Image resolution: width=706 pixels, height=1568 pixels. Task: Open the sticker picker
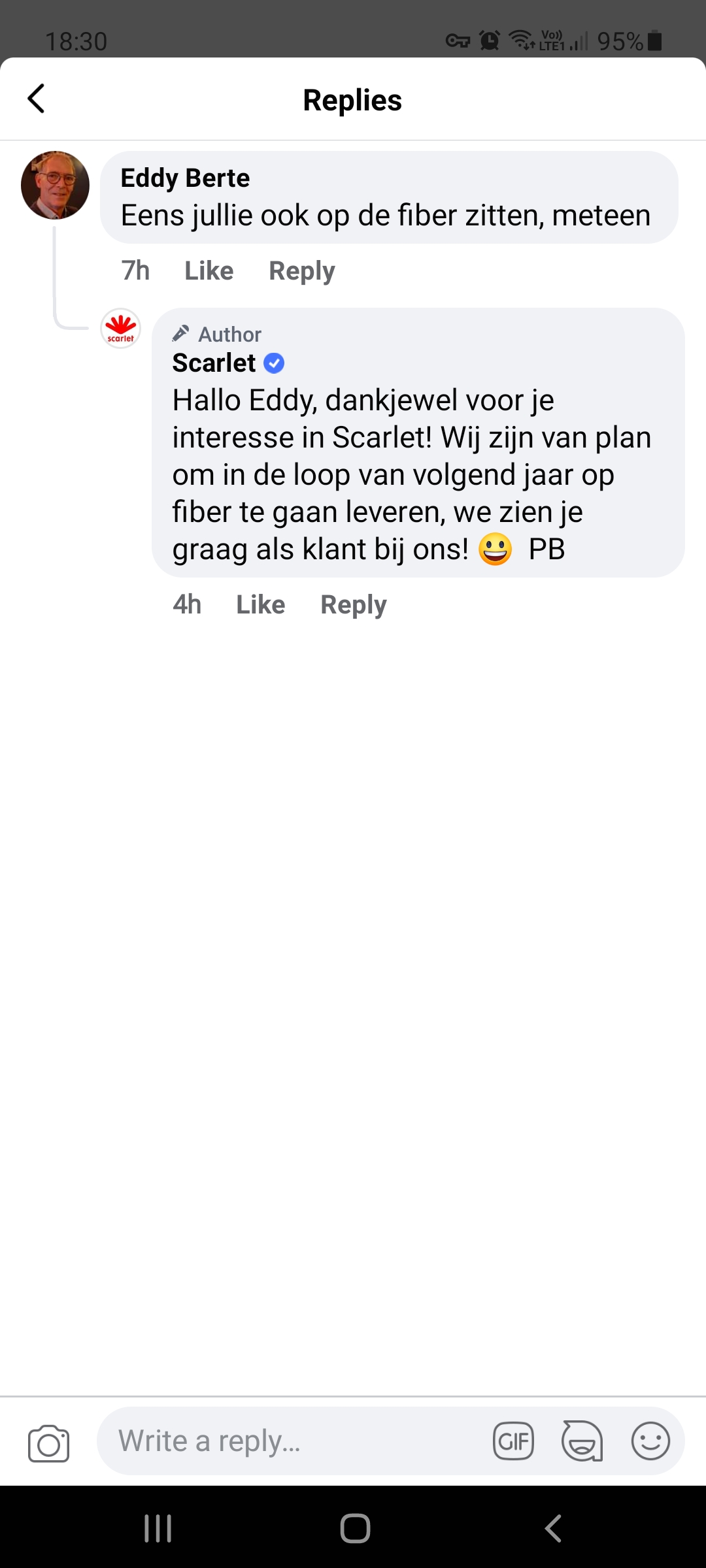pos(582,1441)
